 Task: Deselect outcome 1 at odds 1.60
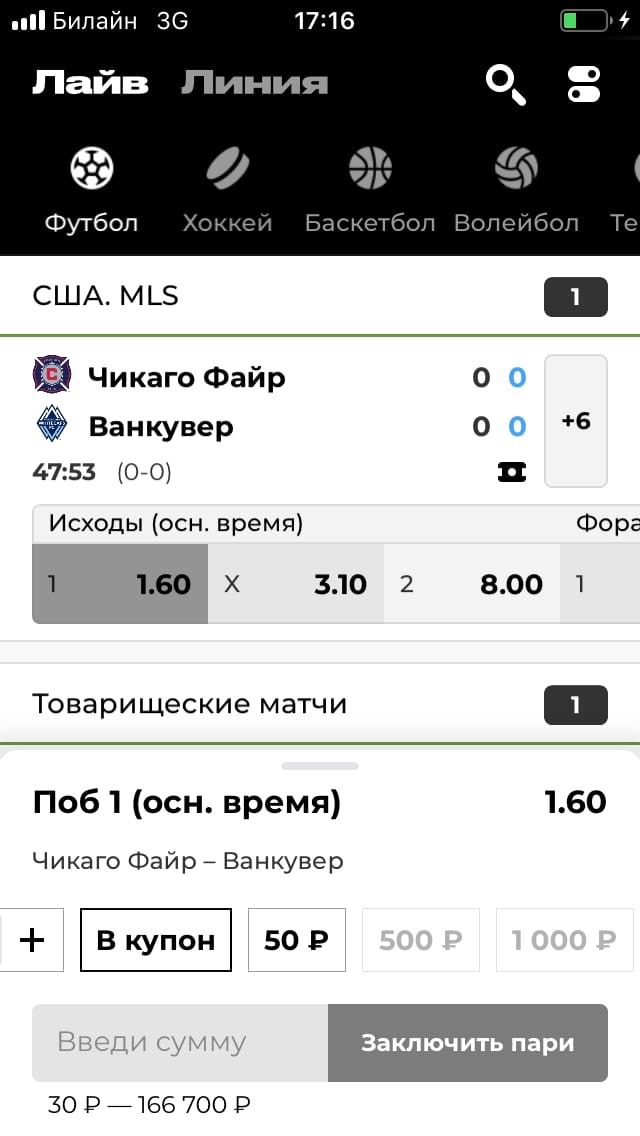pyautogui.click(x=120, y=584)
